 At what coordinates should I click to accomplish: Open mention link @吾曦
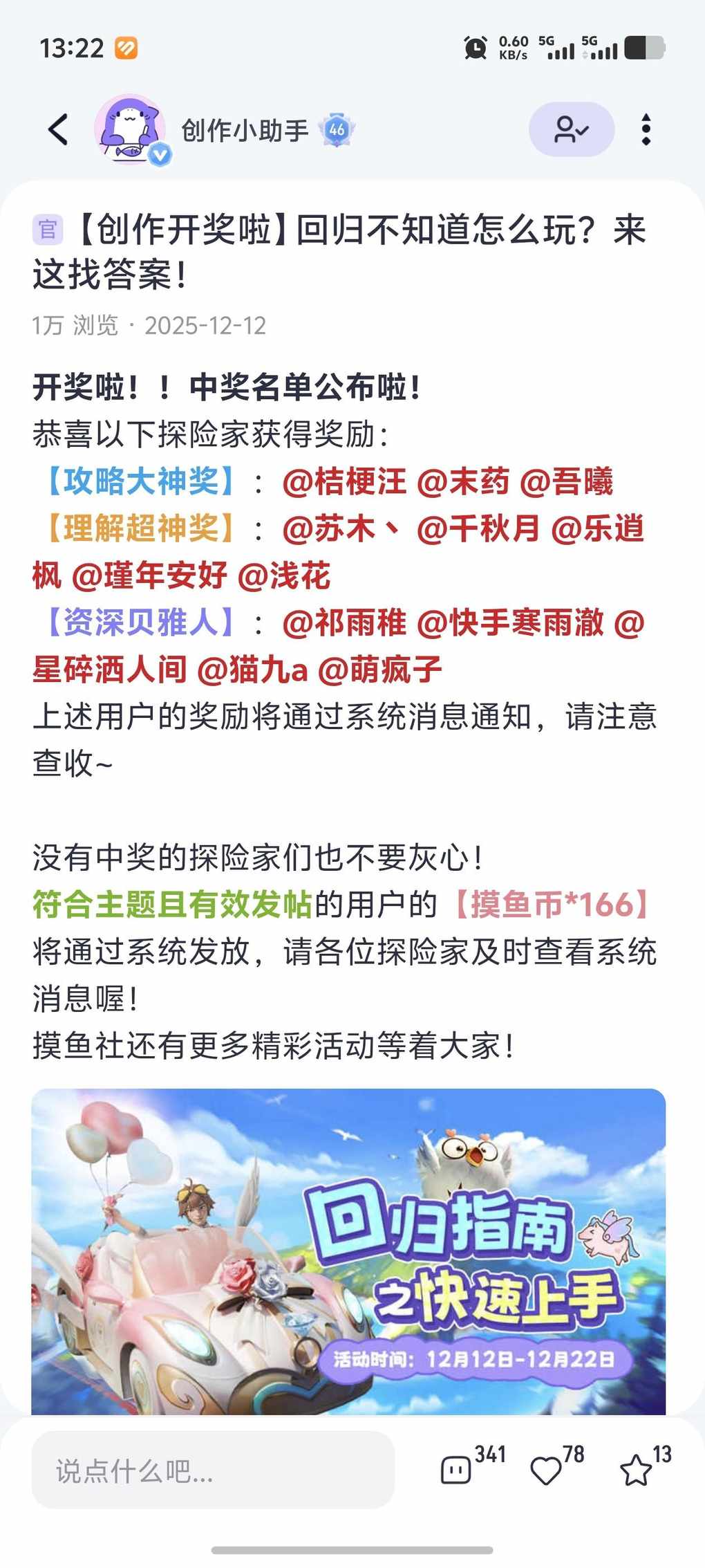(566, 482)
